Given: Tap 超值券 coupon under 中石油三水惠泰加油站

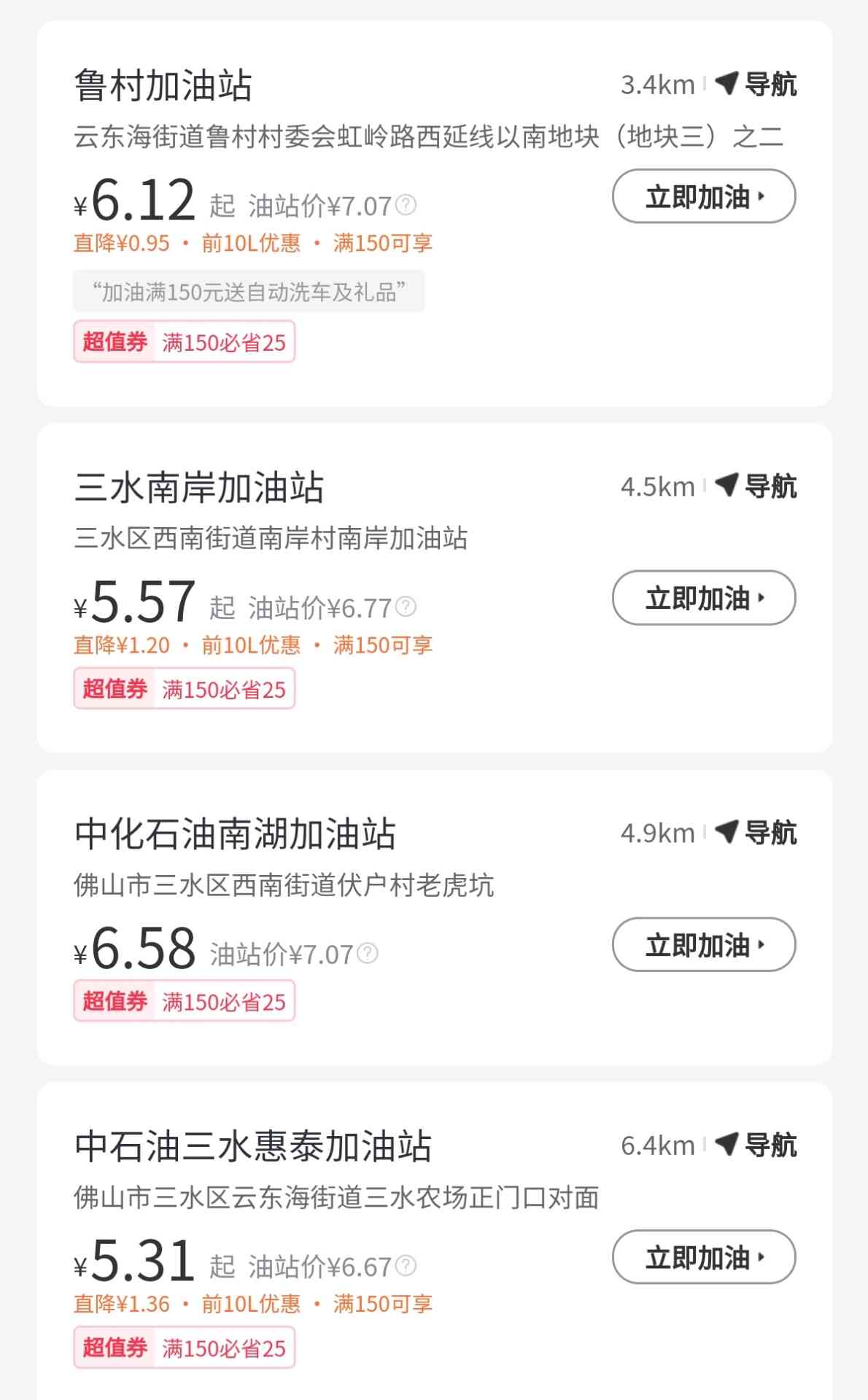Looking at the screenshot, I should (x=184, y=1347).
